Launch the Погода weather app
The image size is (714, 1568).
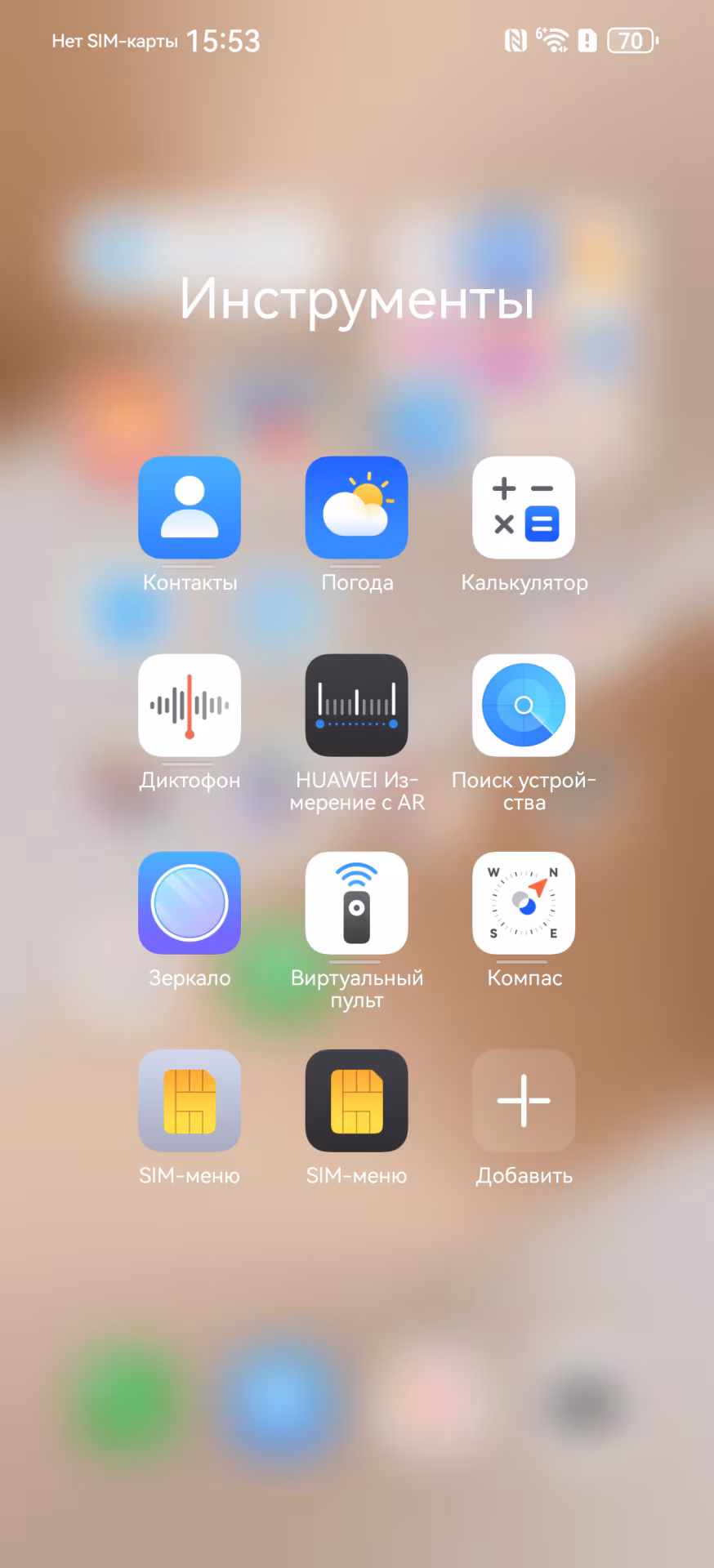[356, 507]
